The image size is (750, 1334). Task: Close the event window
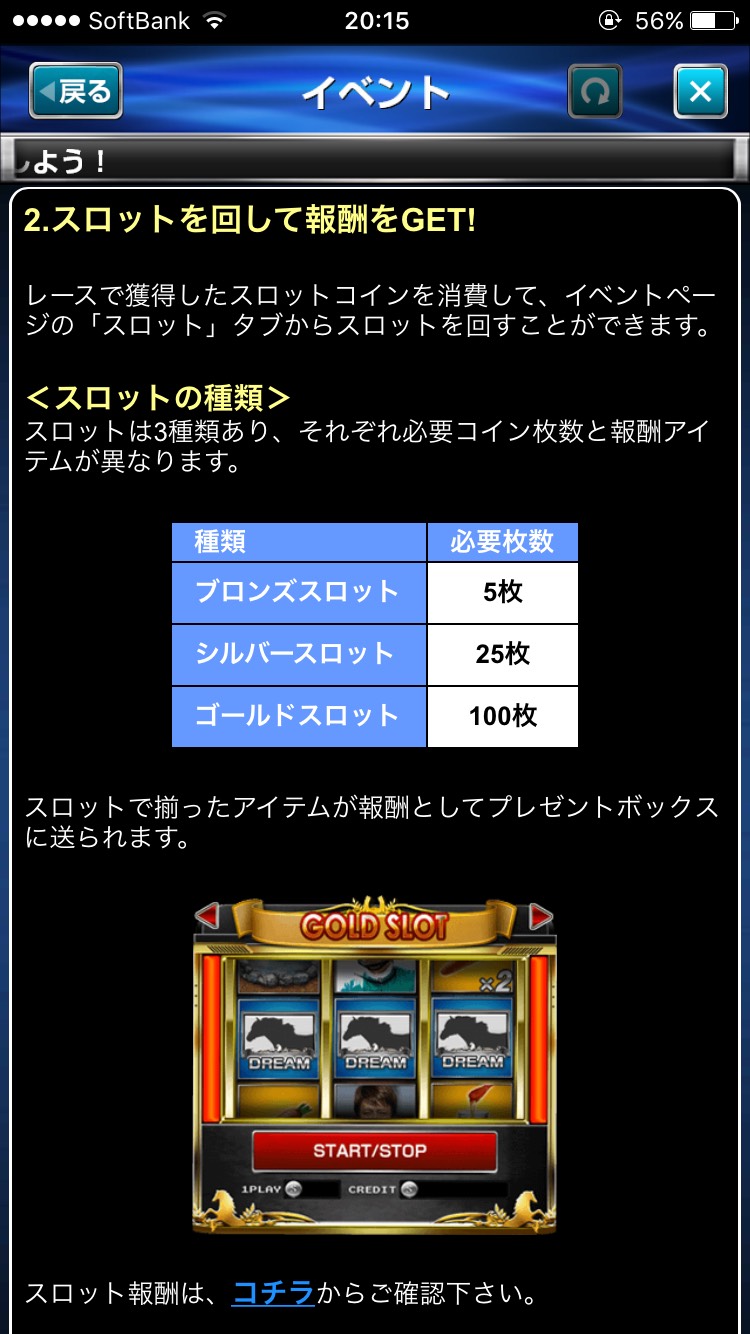click(700, 92)
